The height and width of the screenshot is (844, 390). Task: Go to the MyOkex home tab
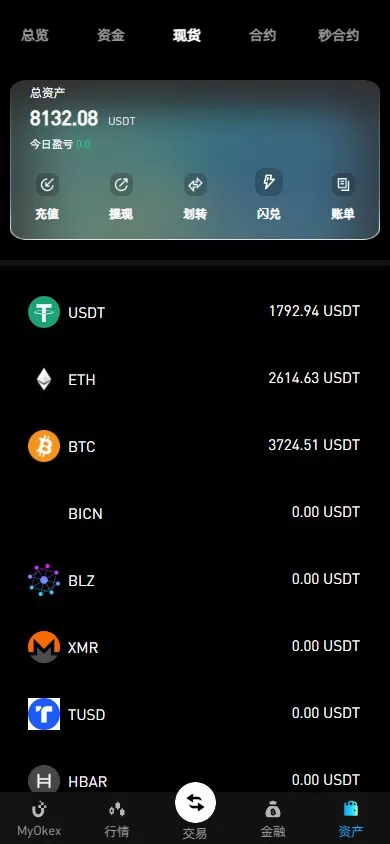[x=39, y=819]
